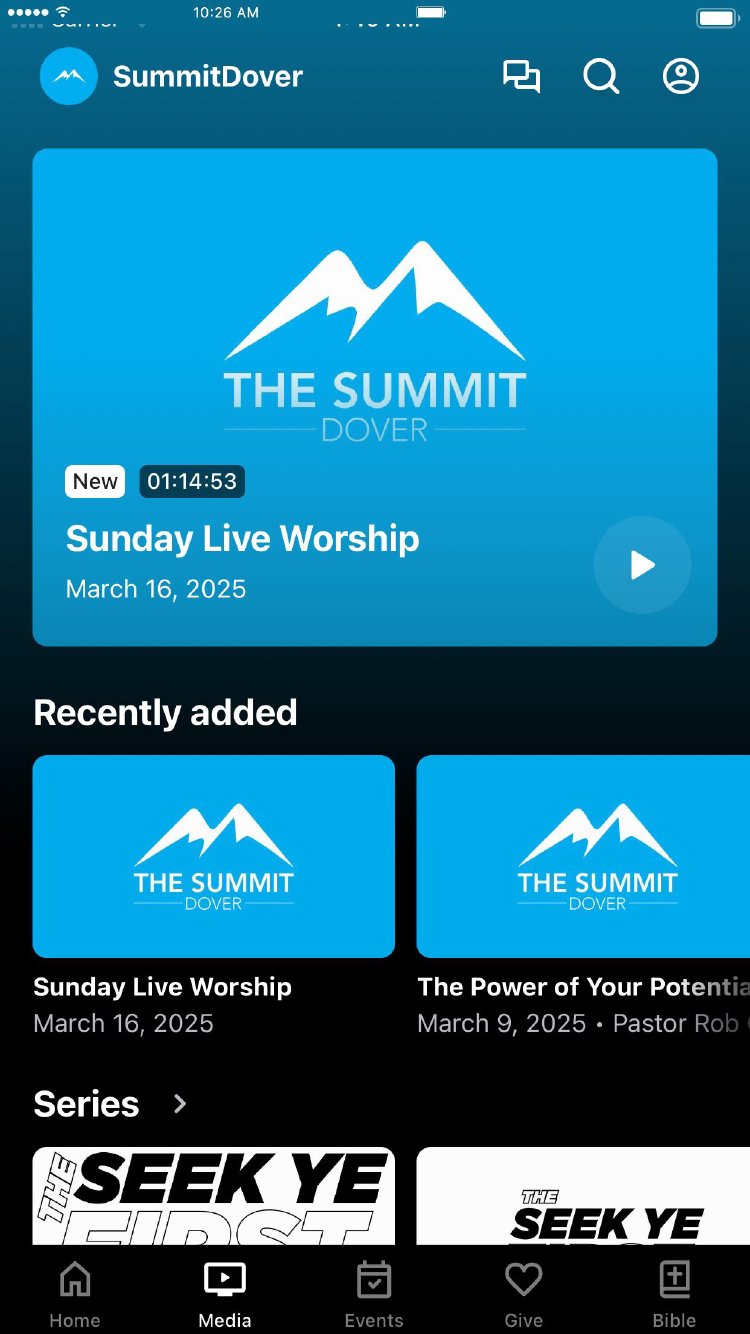Open the search icon

(x=601, y=77)
